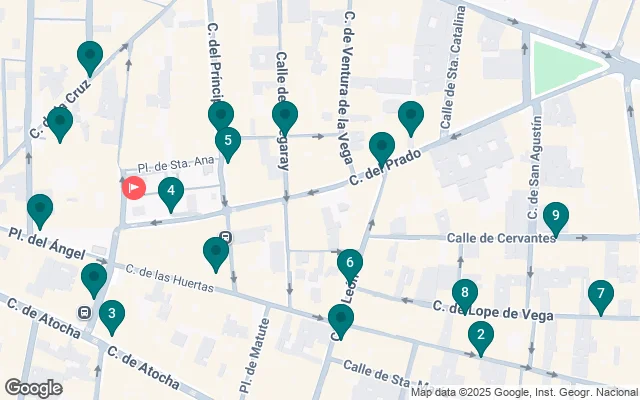Select map pin number 4
Viewport: 640px width, 400px height.
coord(171,191)
